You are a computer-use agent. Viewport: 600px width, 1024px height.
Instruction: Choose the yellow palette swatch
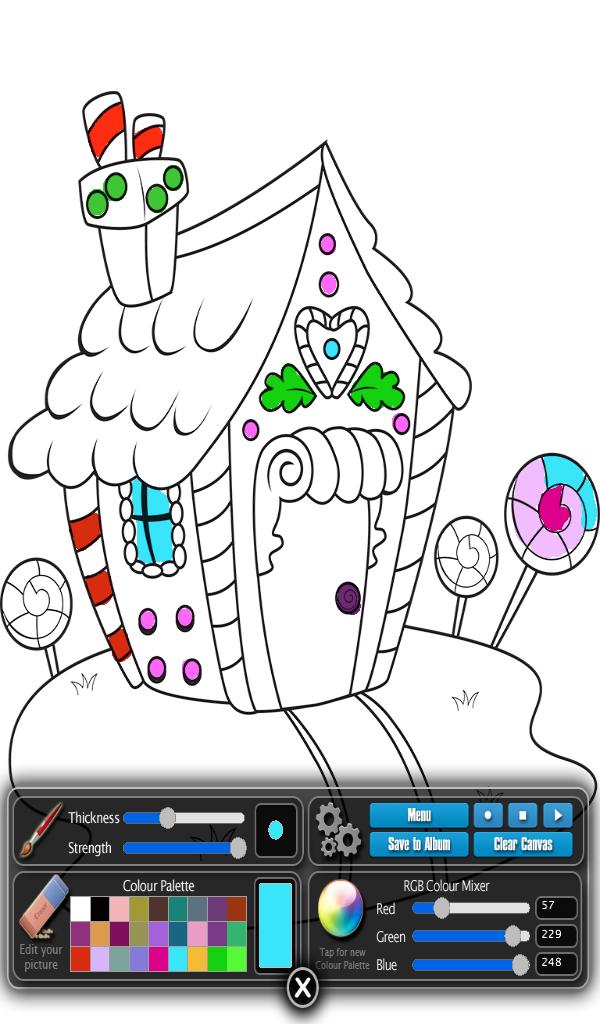[x=197, y=960]
